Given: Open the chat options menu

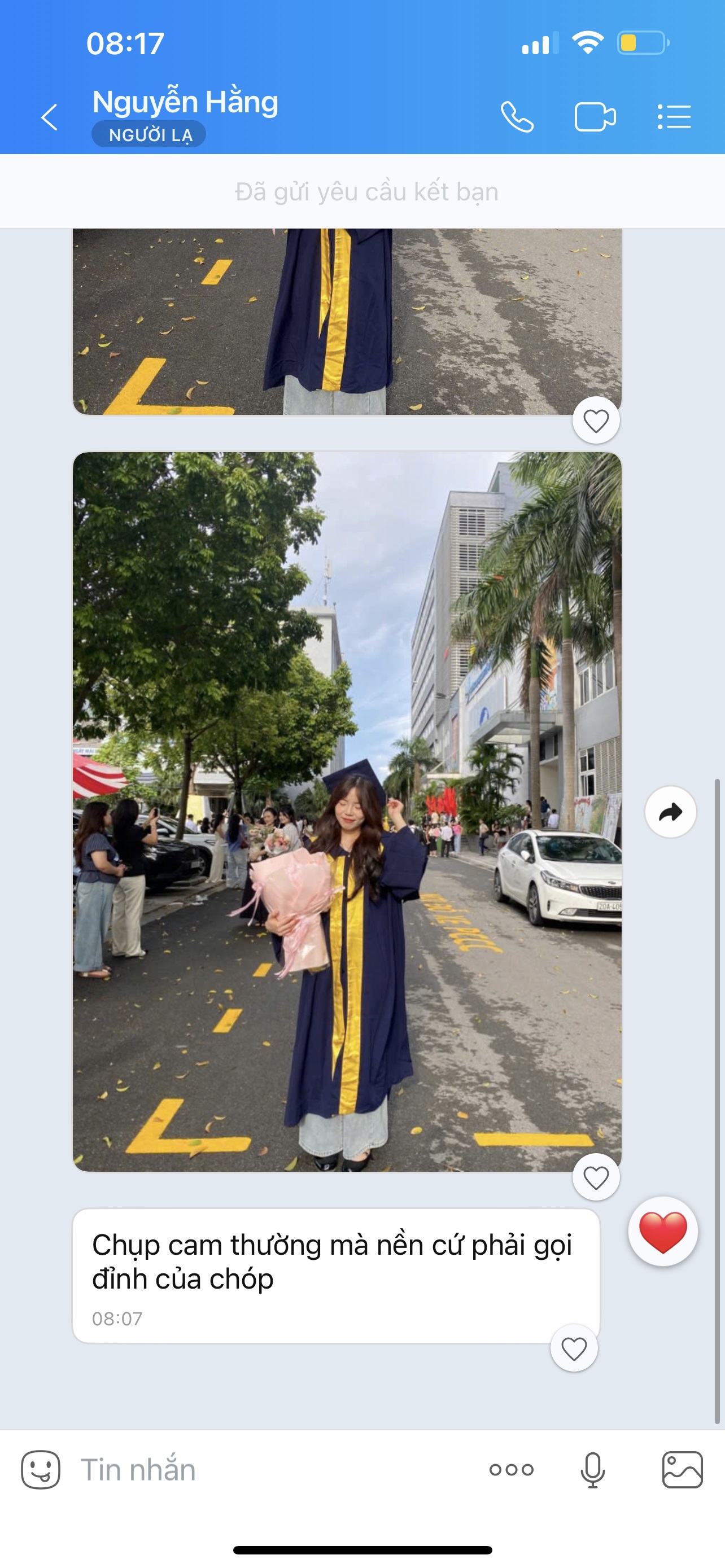Looking at the screenshot, I should tap(674, 117).
